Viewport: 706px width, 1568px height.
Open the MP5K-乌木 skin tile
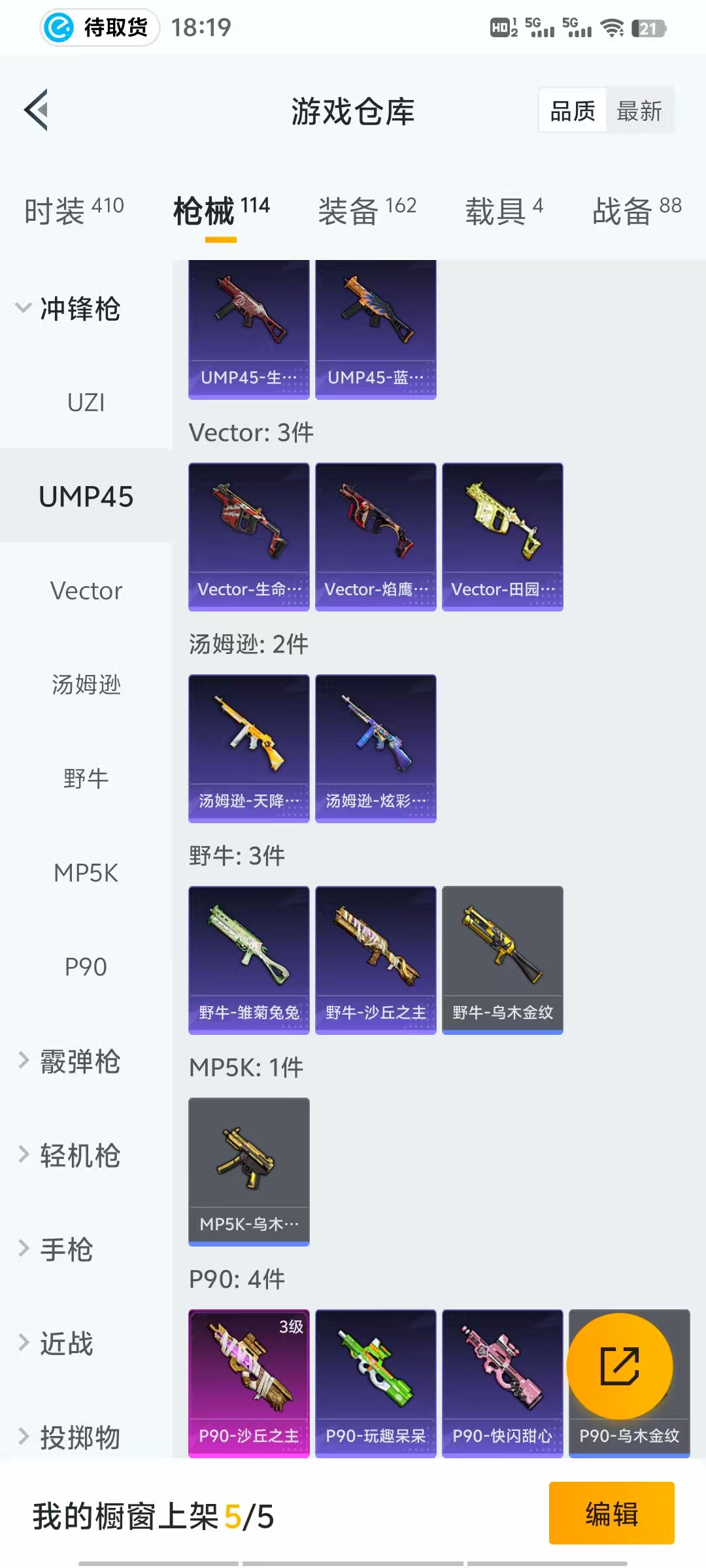(249, 1172)
